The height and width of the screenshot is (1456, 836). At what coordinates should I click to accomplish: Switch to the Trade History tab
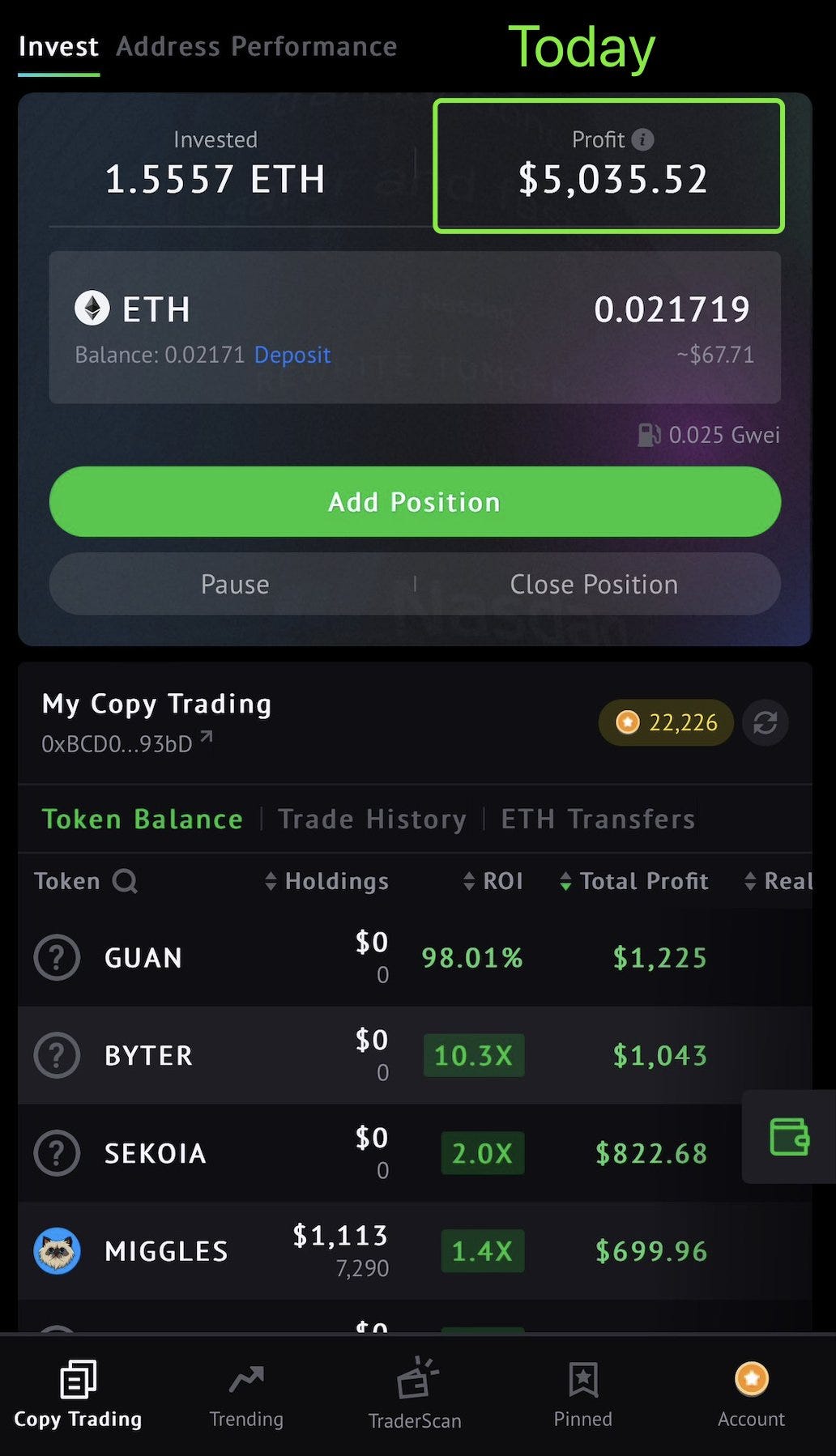tap(372, 819)
